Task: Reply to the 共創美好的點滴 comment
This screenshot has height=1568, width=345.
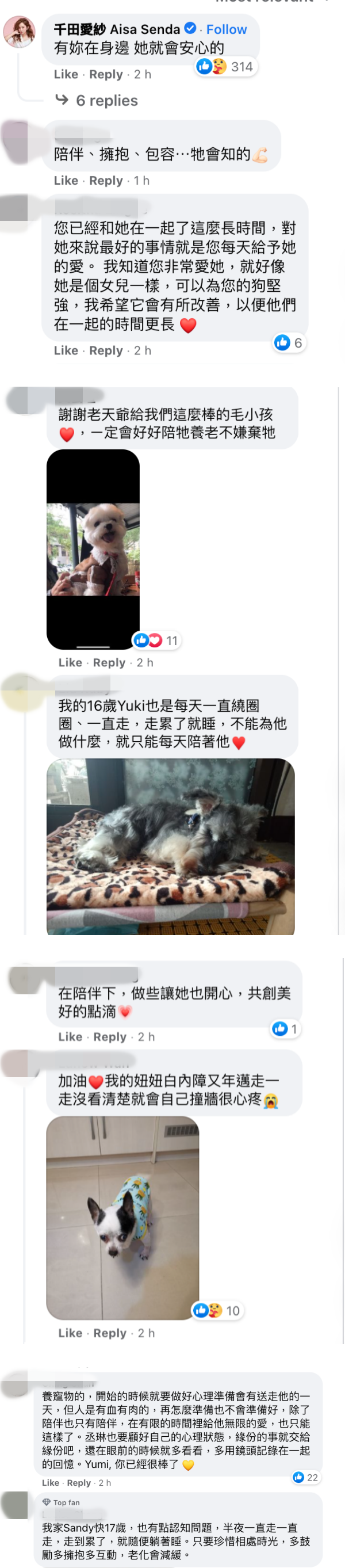Action: pos(109,1037)
